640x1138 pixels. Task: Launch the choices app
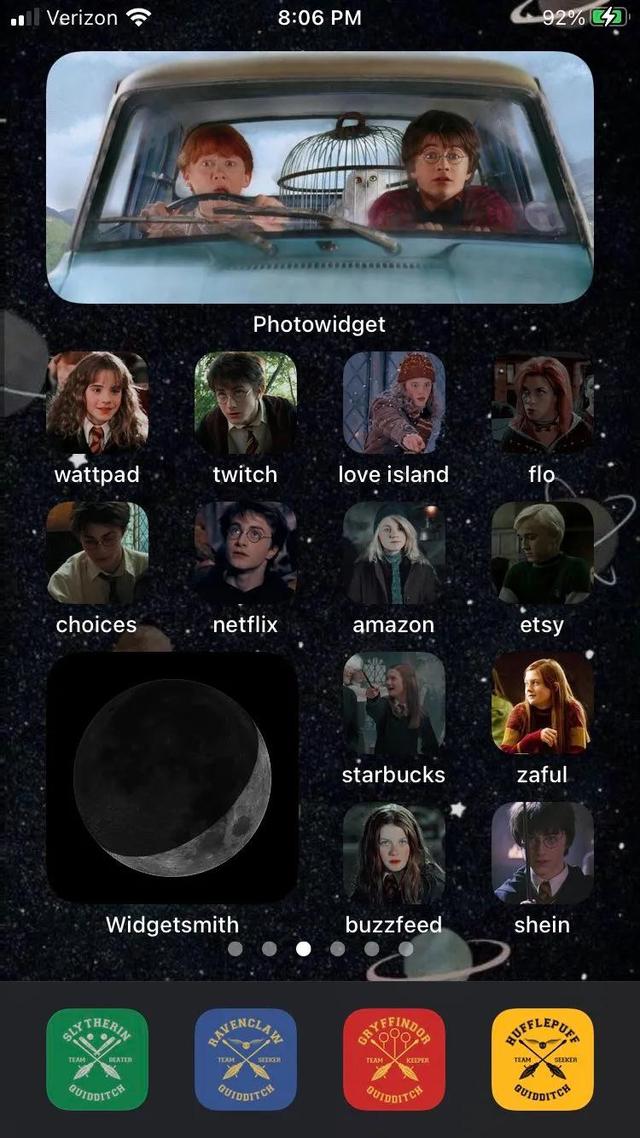(97, 552)
